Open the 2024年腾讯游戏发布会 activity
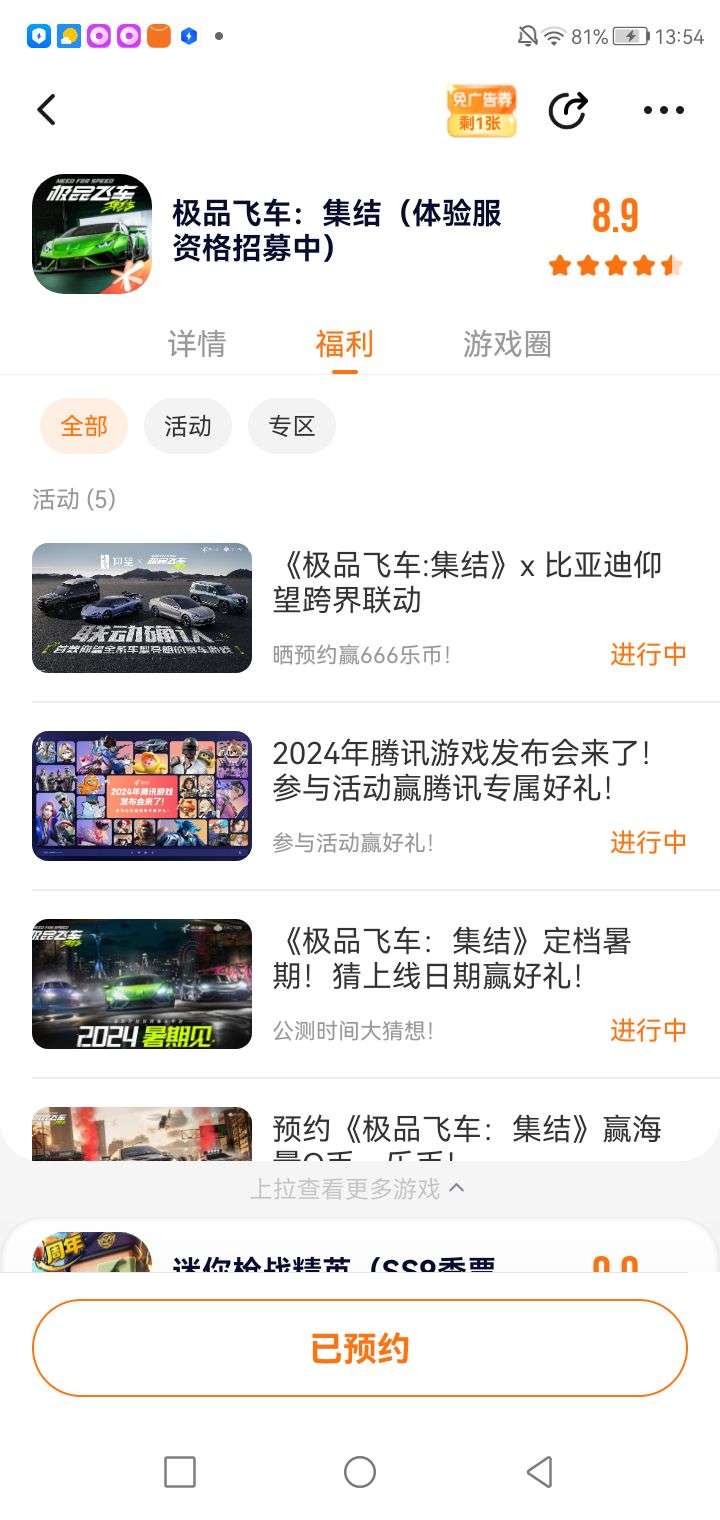 461,771
